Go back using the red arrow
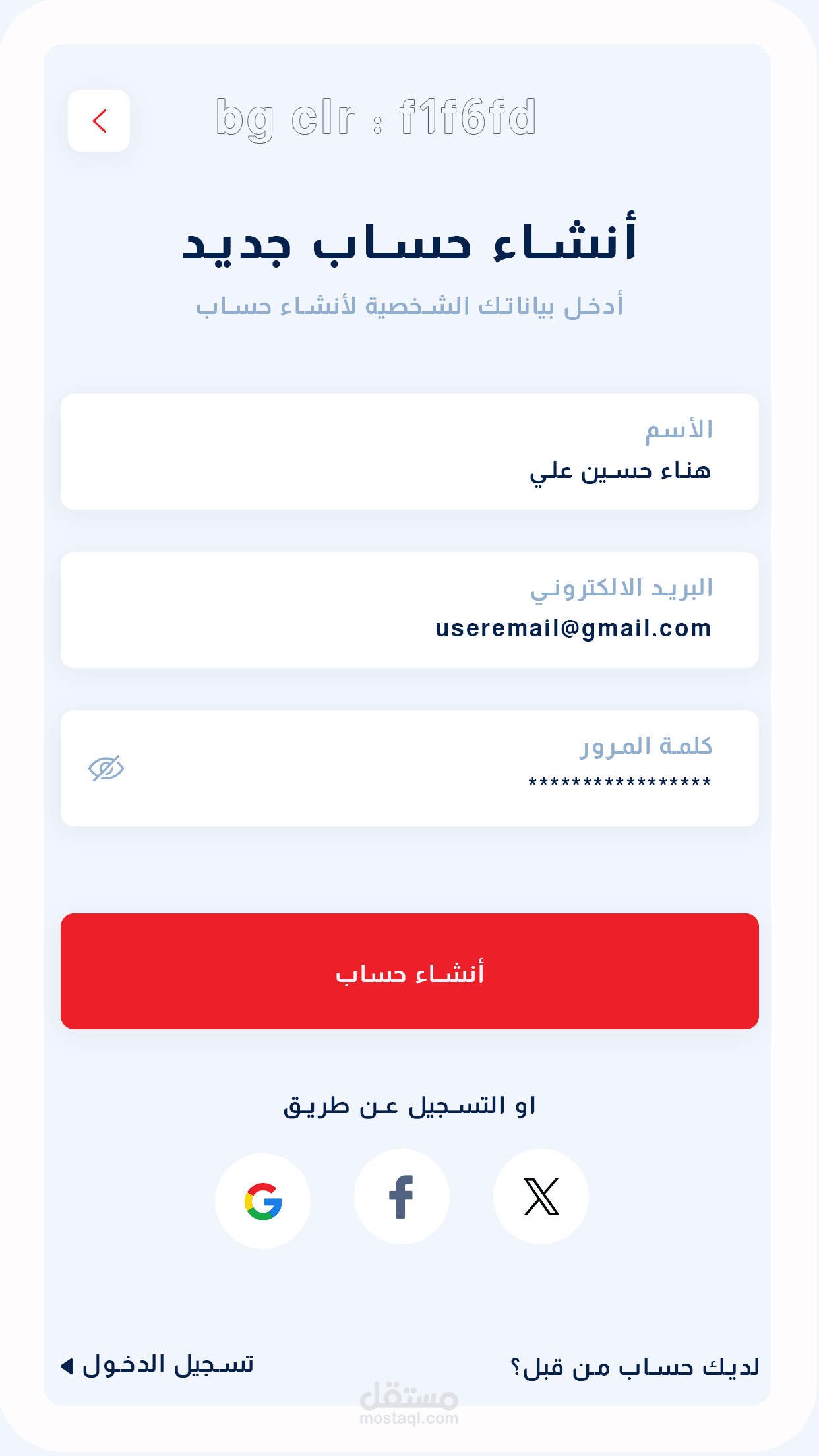This screenshot has width=819, height=1456. (99, 121)
